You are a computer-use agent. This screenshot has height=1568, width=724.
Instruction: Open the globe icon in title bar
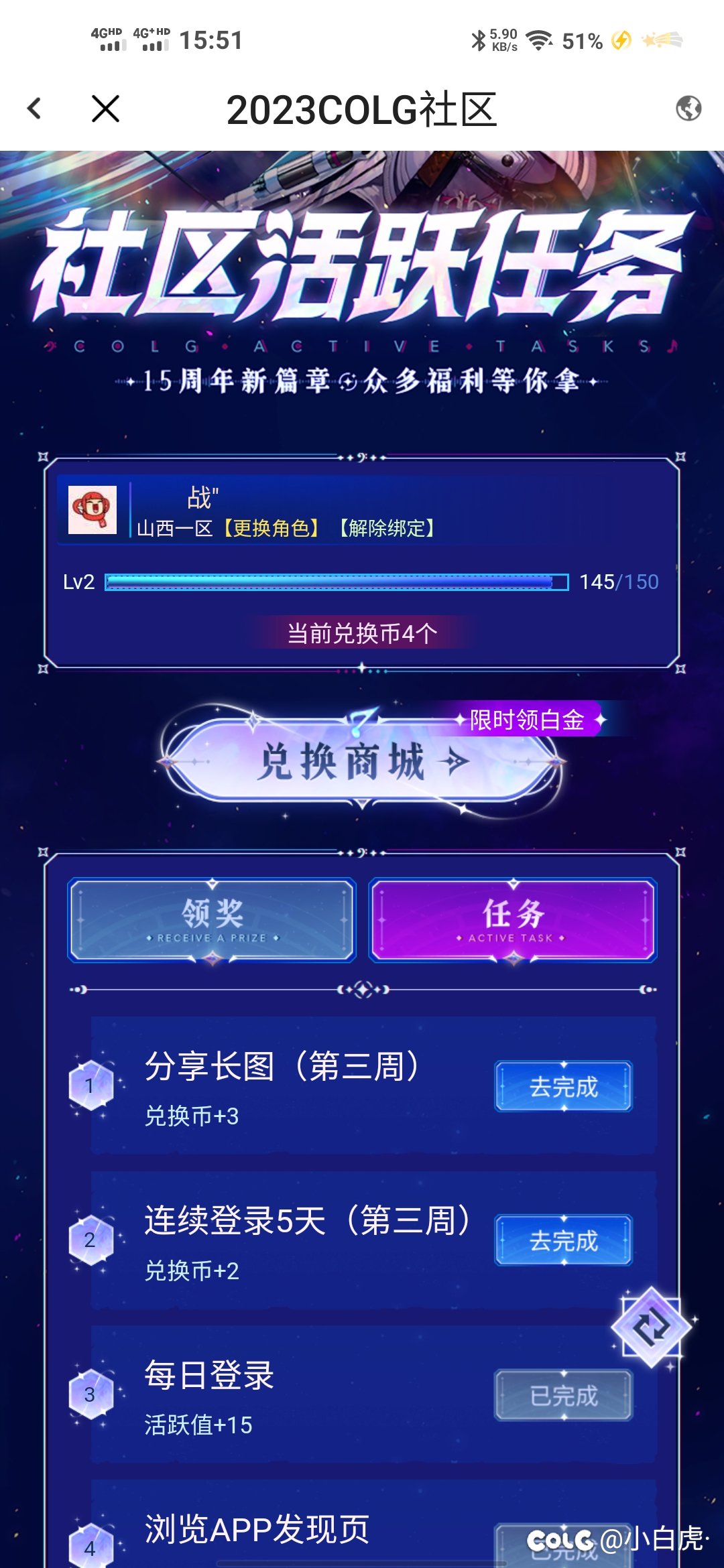point(688,109)
